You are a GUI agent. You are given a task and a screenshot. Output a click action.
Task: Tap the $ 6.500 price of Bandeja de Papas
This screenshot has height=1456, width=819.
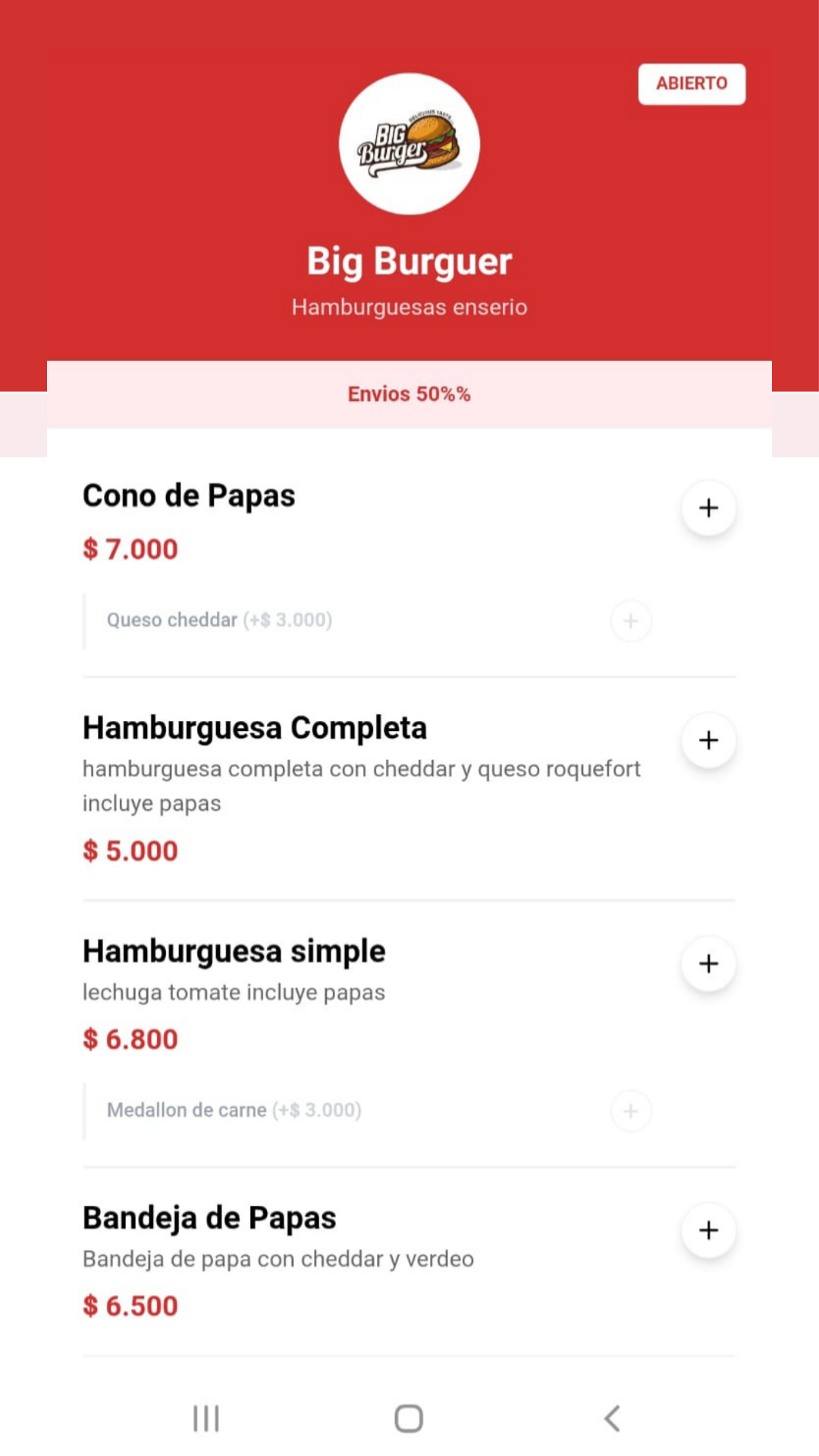(130, 1306)
